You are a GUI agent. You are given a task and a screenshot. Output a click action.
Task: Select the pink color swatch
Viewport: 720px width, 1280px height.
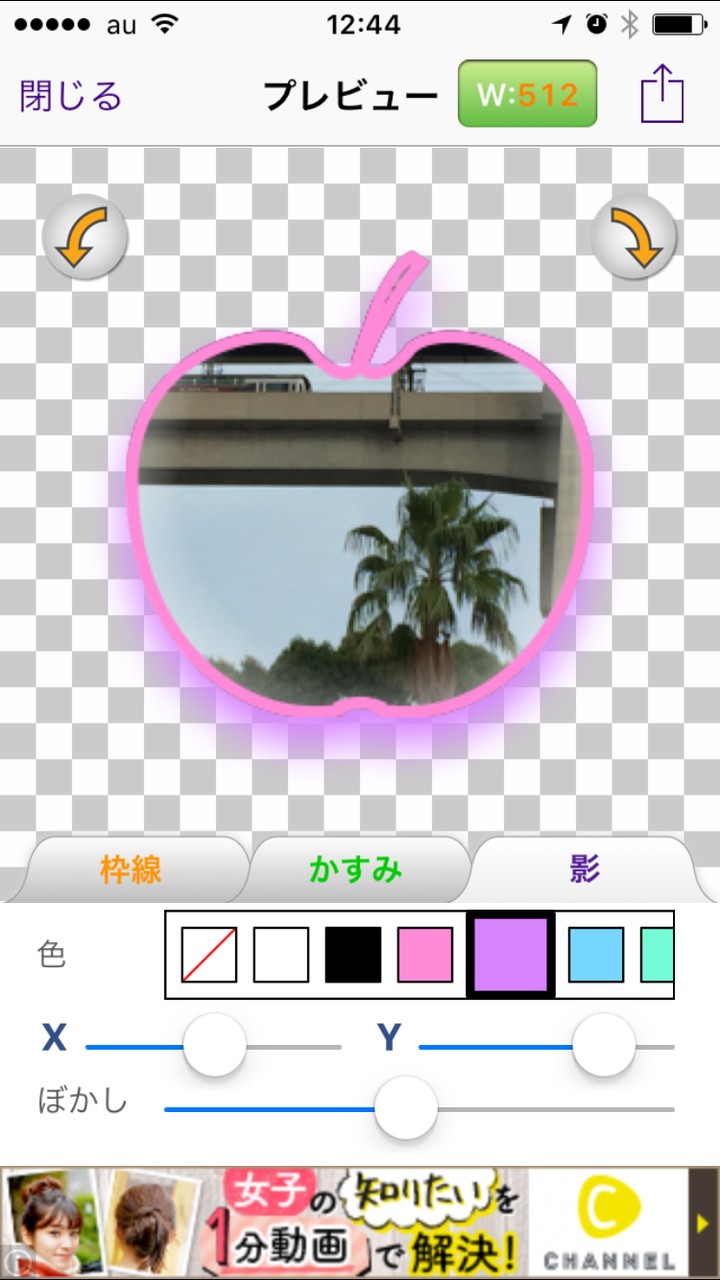[x=425, y=955]
